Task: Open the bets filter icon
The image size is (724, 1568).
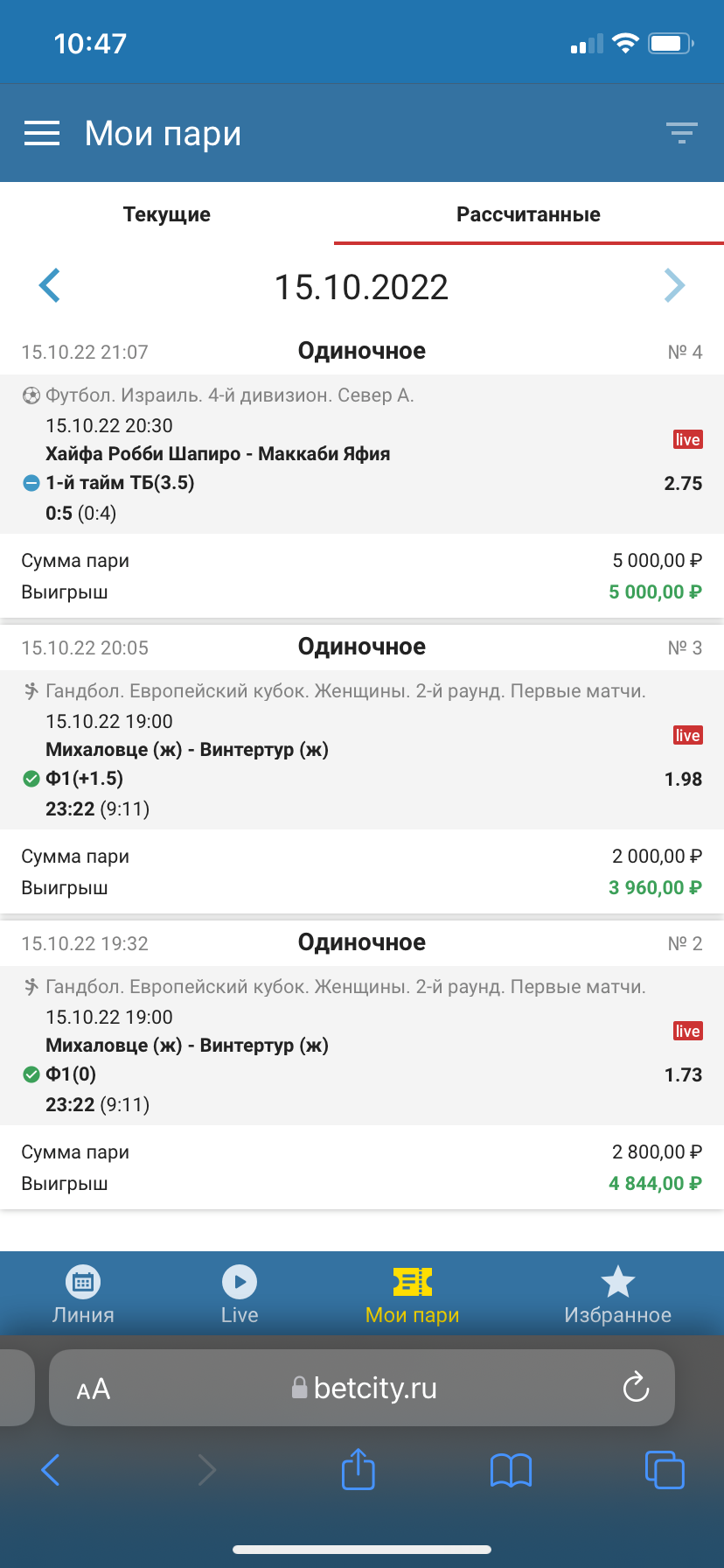Action: [x=681, y=133]
